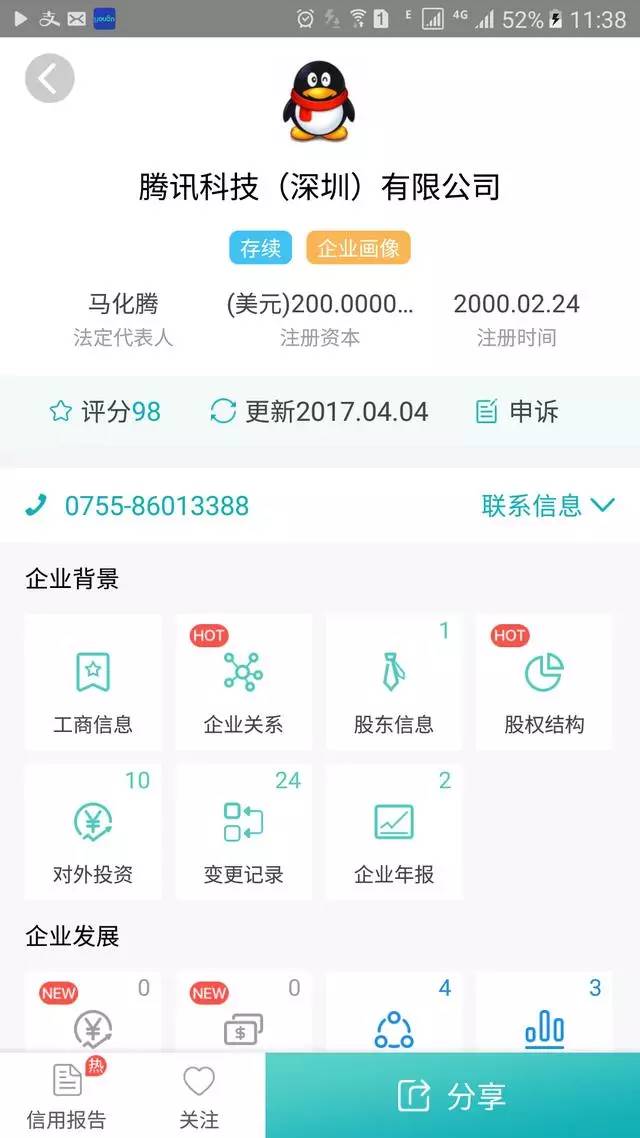Open the 企业年报 tile
The height and width of the screenshot is (1138, 640).
point(394,832)
